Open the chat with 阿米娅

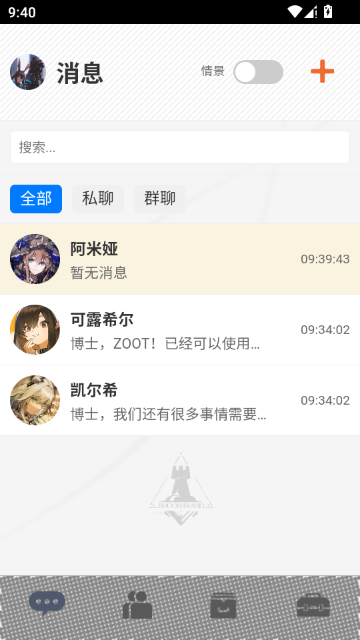[180, 259]
